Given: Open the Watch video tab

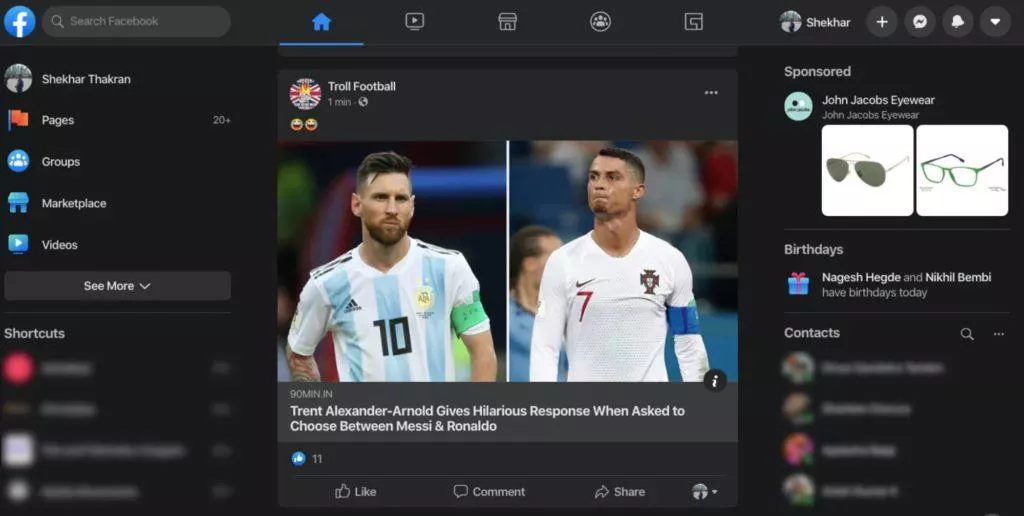Looking at the screenshot, I should tap(414, 22).
